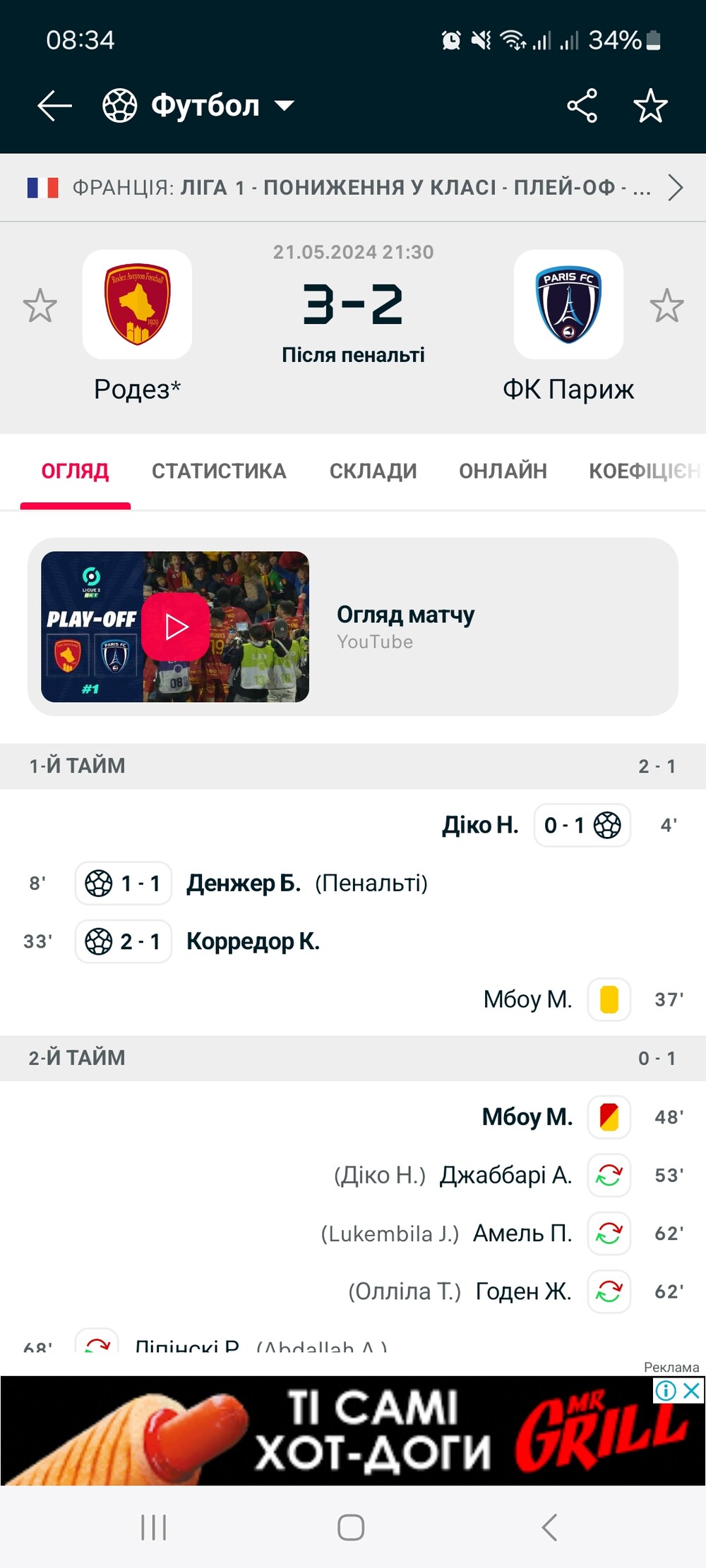This screenshot has width=706, height=1568.
Task: Tap the system home button
Action: [351, 1527]
